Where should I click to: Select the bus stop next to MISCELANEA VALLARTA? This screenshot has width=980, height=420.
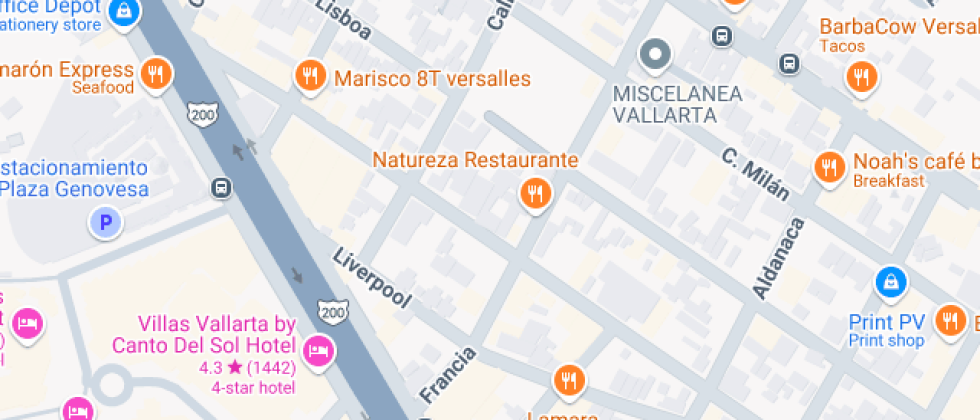pyautogui.click(x=721, y=37)
